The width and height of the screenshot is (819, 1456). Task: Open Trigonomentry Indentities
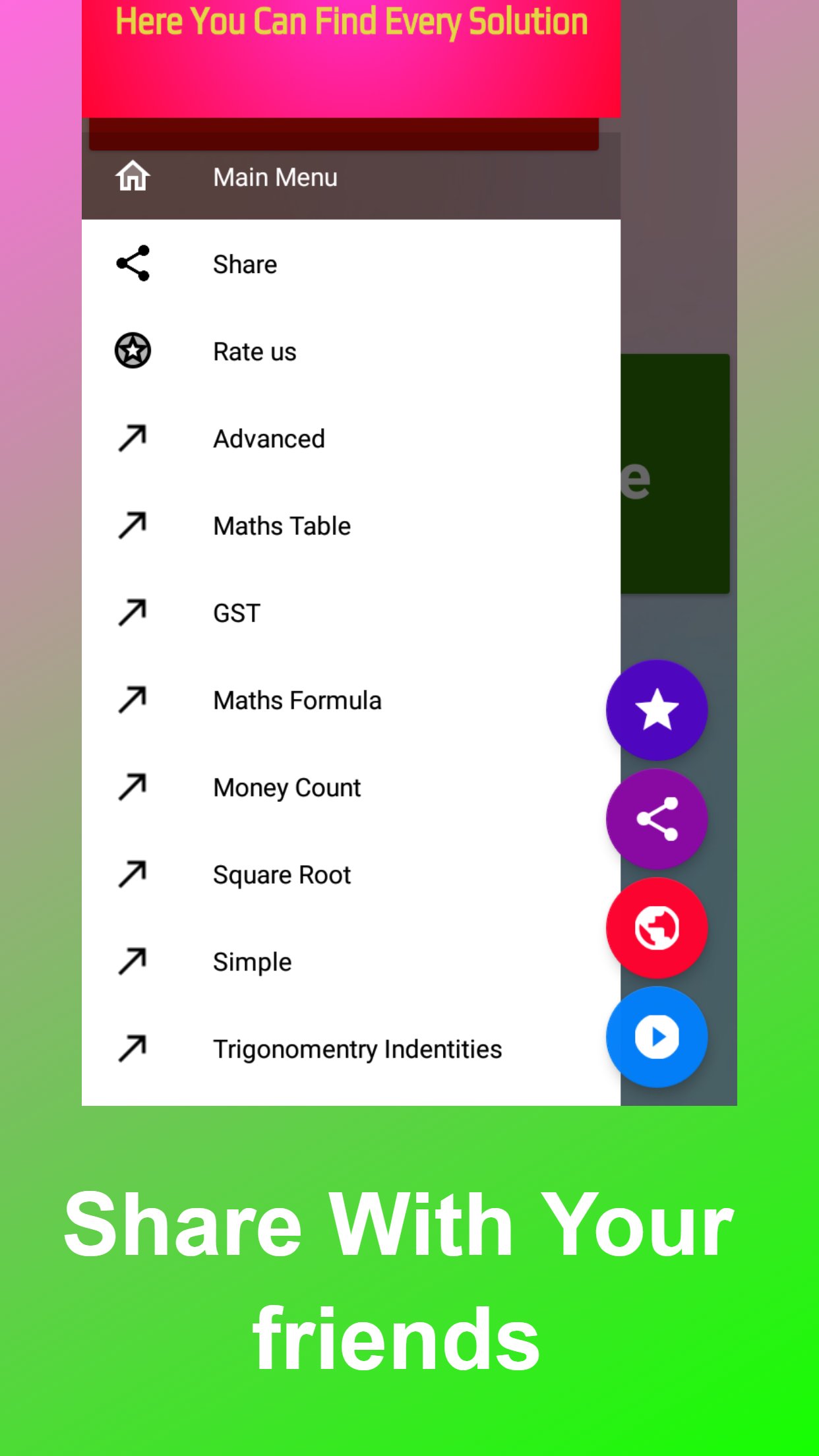[x=357, y=1048]
